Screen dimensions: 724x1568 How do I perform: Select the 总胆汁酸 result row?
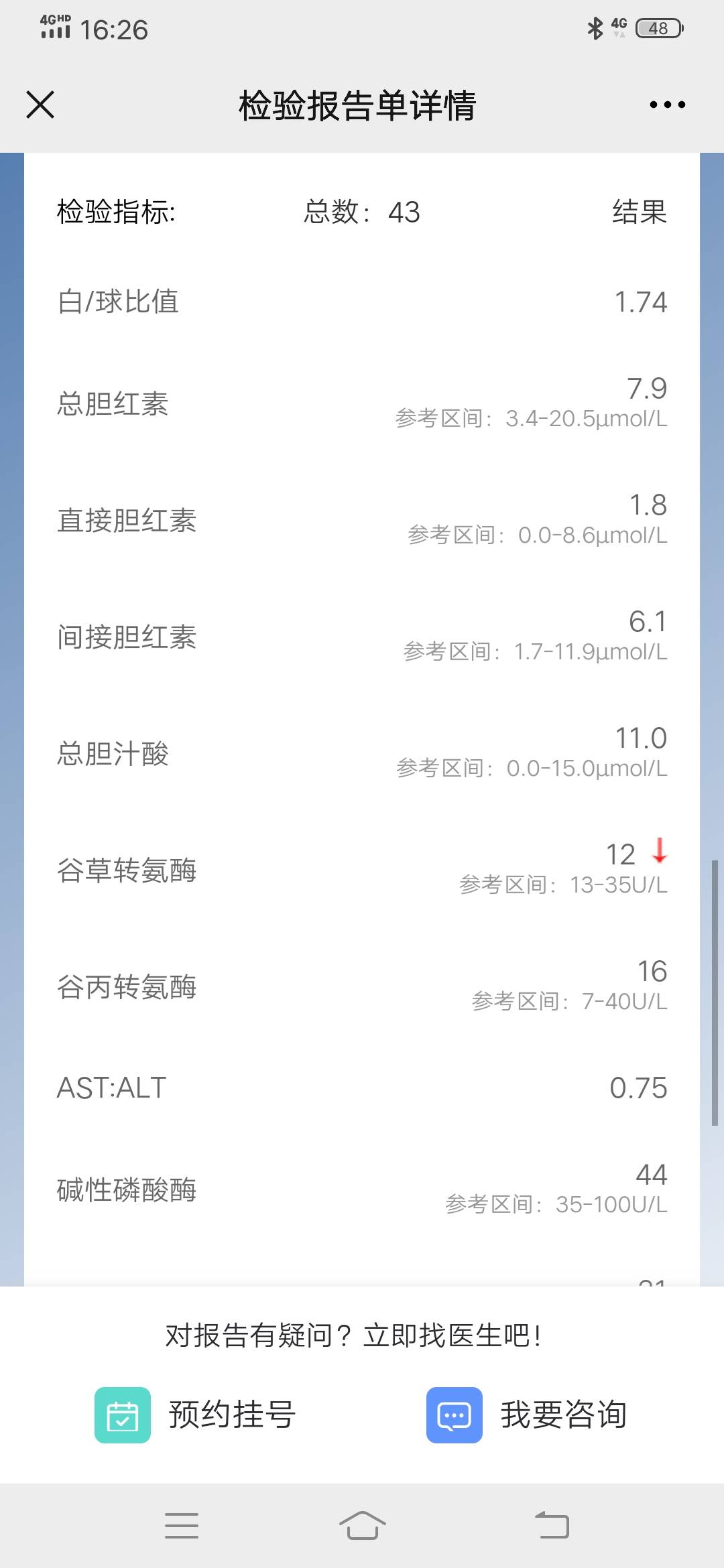tap(362, 754)
